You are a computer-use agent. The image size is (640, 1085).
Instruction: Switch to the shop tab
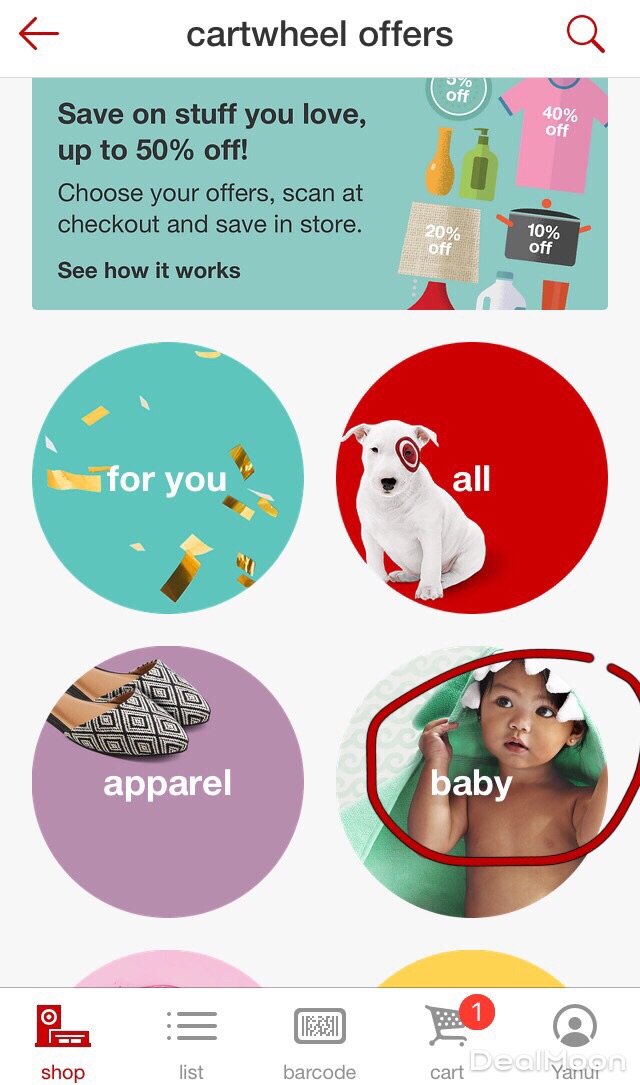63,1040
